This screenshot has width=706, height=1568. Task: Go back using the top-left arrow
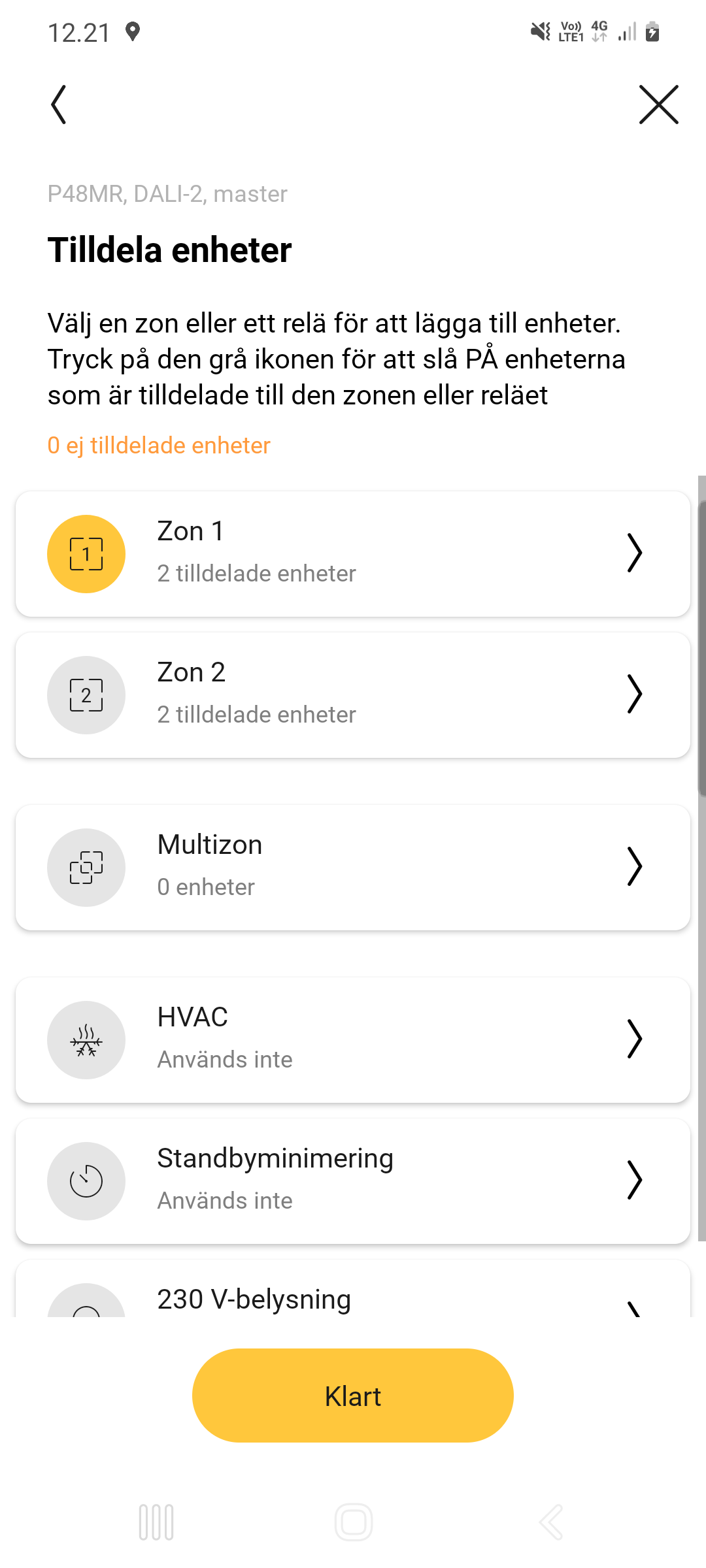point(59,105)
